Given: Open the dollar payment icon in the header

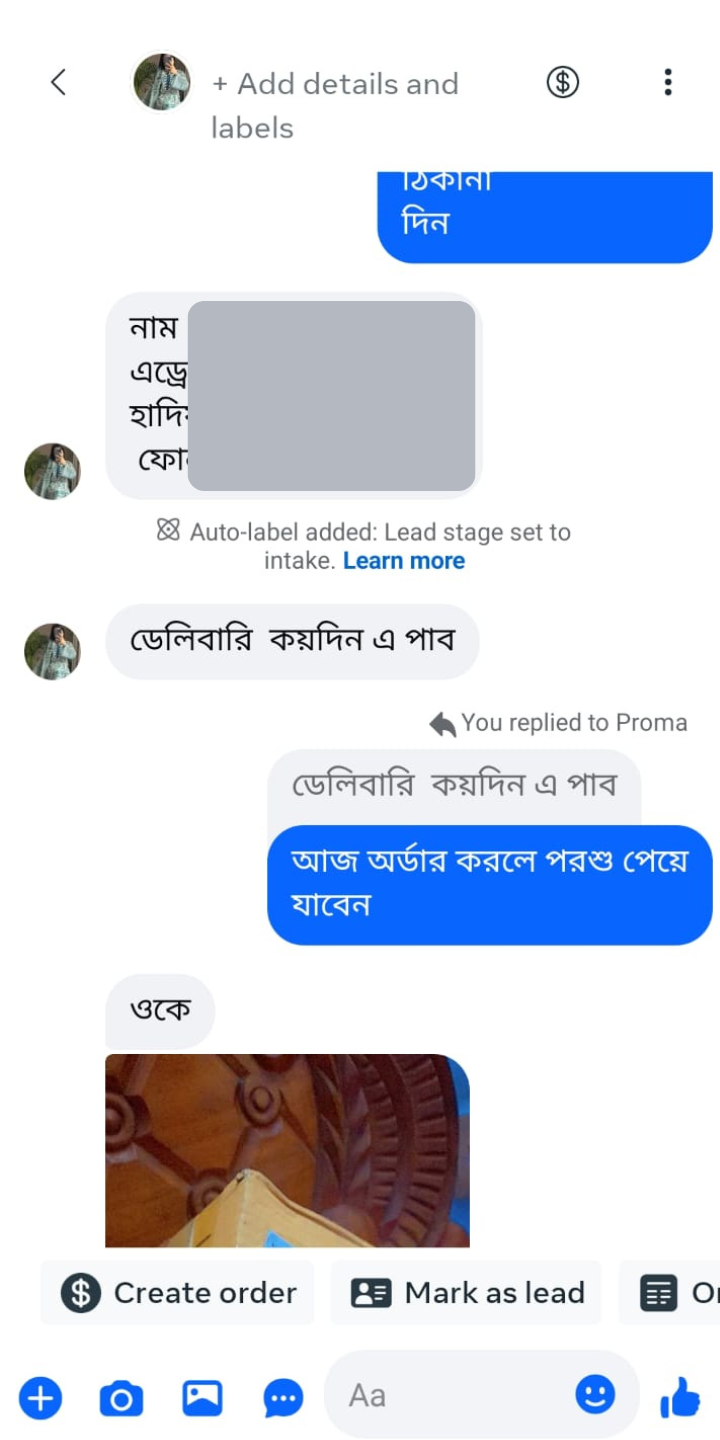Looking at the screenshot, I should pyautogui.click(x=563, y=82).
